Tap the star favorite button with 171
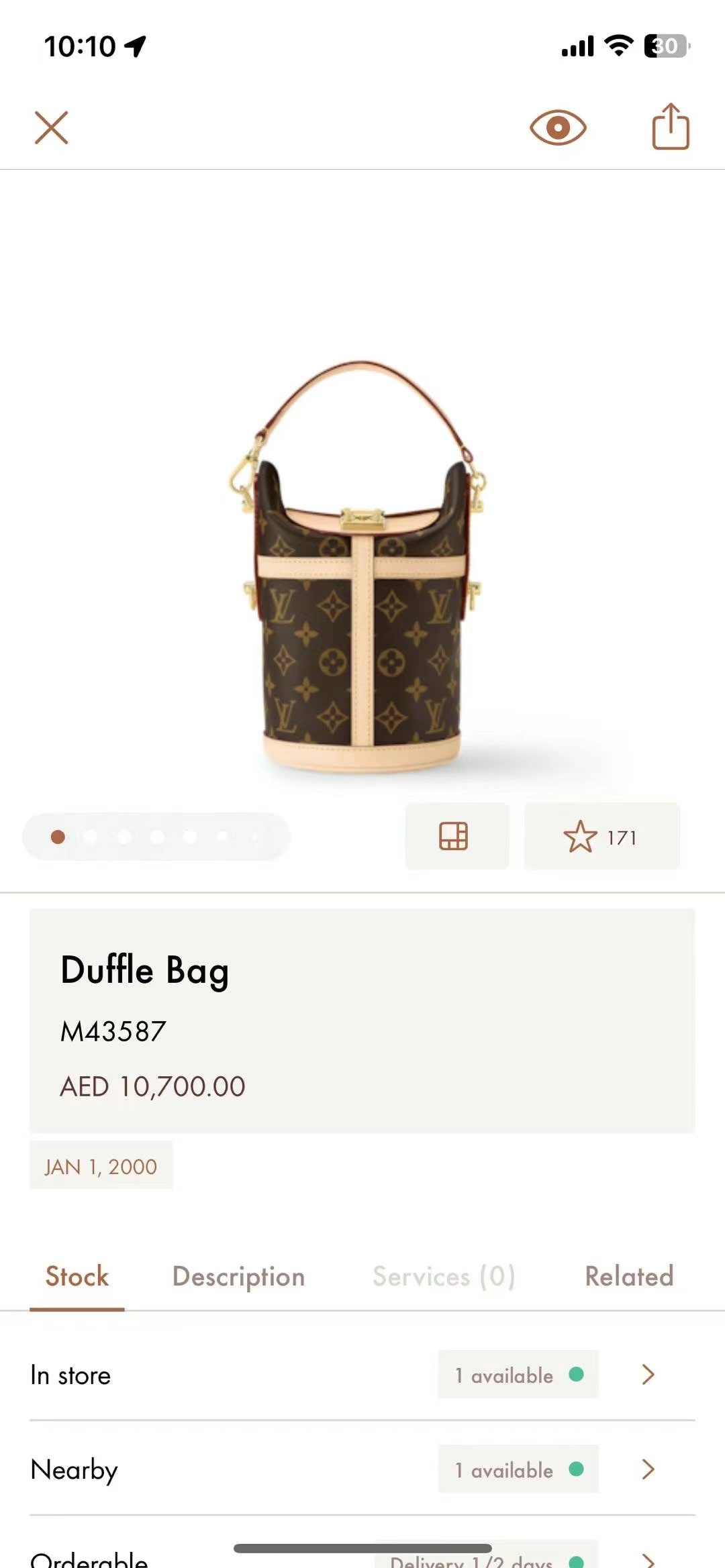 pos(601,837)
